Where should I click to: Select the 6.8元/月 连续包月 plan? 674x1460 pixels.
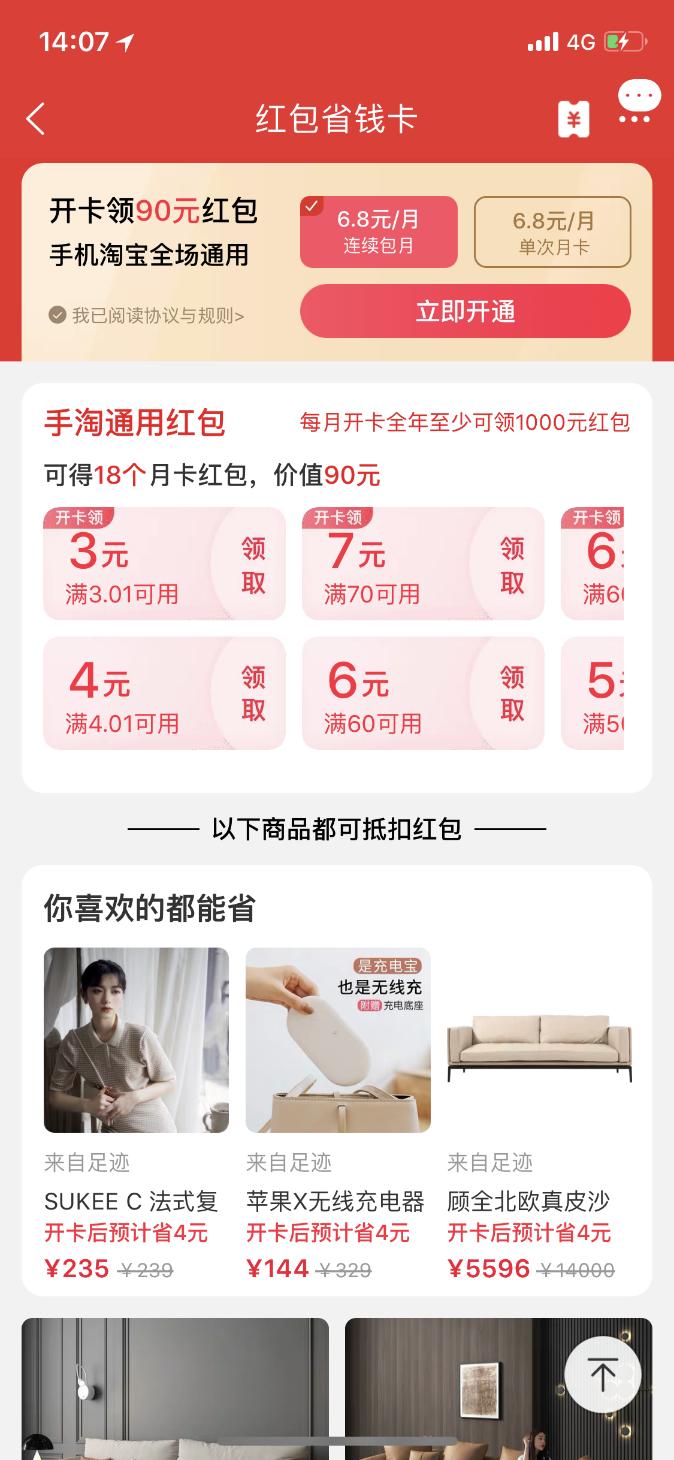coord(378,232)
